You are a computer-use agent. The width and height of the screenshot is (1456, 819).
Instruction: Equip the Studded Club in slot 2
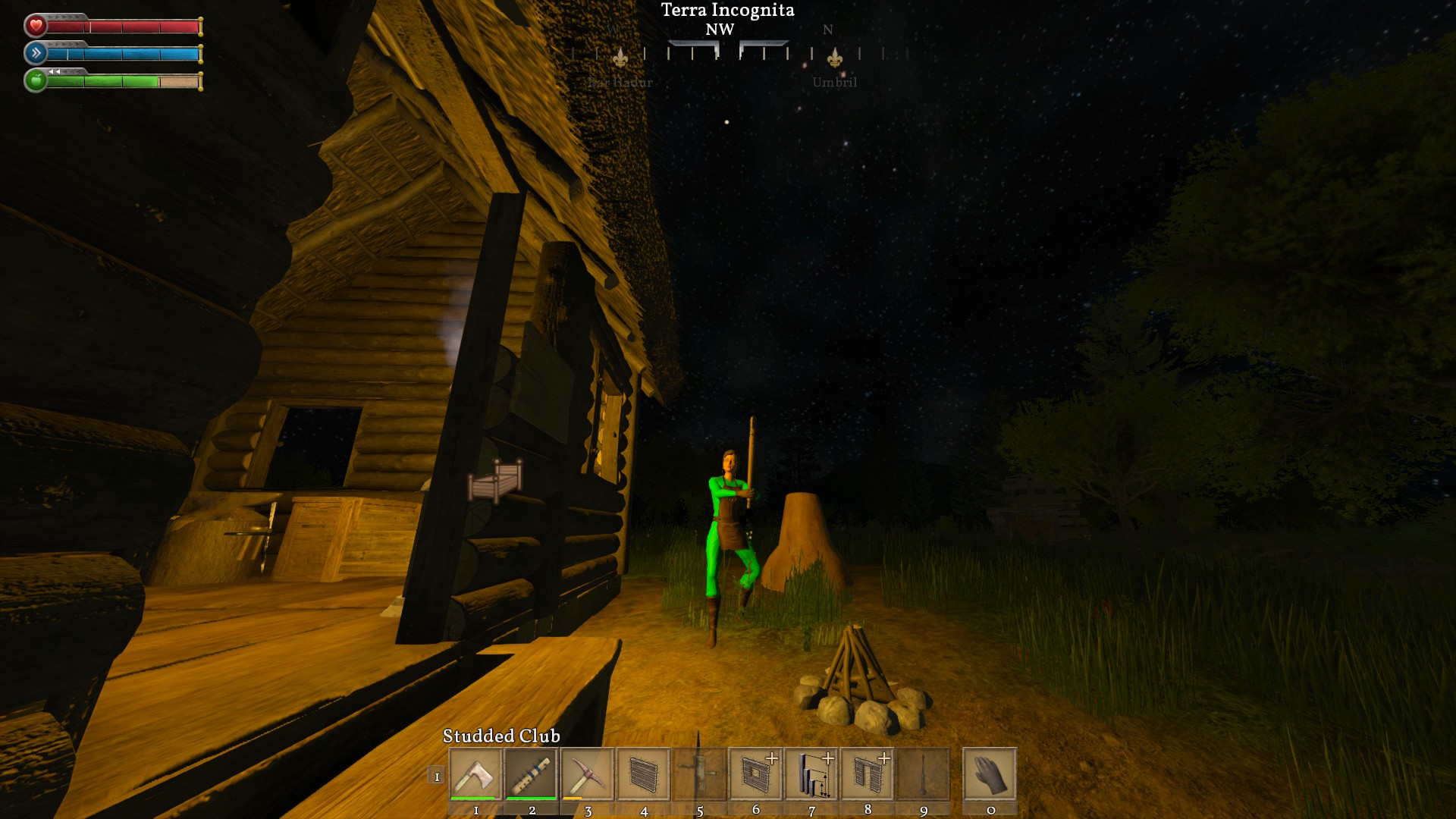tap(532, 774)
